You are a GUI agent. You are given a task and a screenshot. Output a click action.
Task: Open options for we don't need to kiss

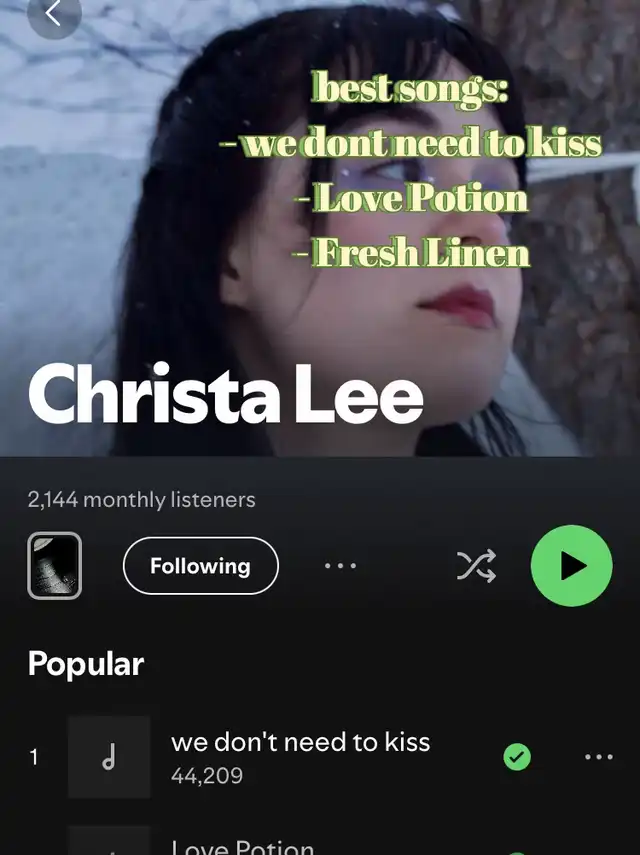point(598,757)
